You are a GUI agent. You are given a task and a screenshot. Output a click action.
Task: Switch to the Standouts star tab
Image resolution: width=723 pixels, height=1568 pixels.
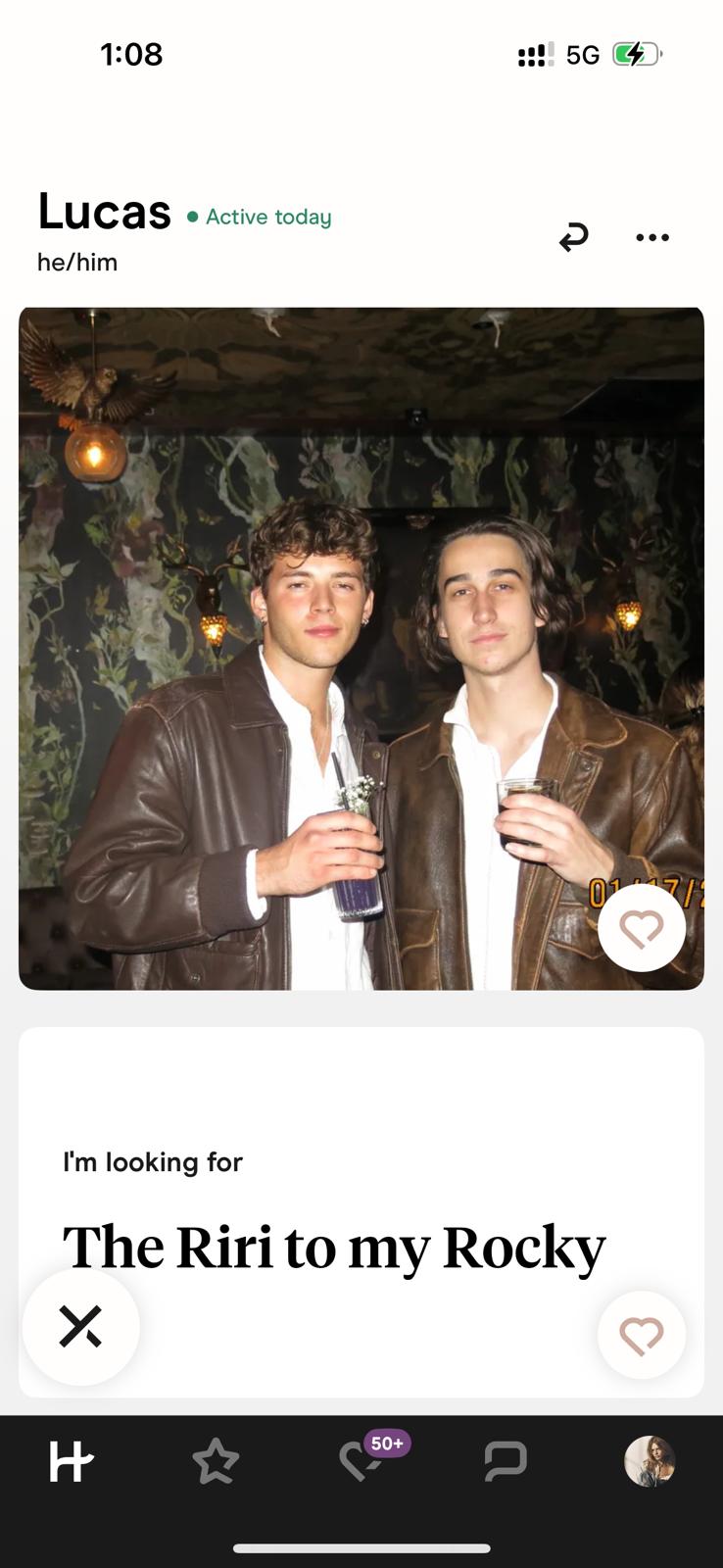216,1462
